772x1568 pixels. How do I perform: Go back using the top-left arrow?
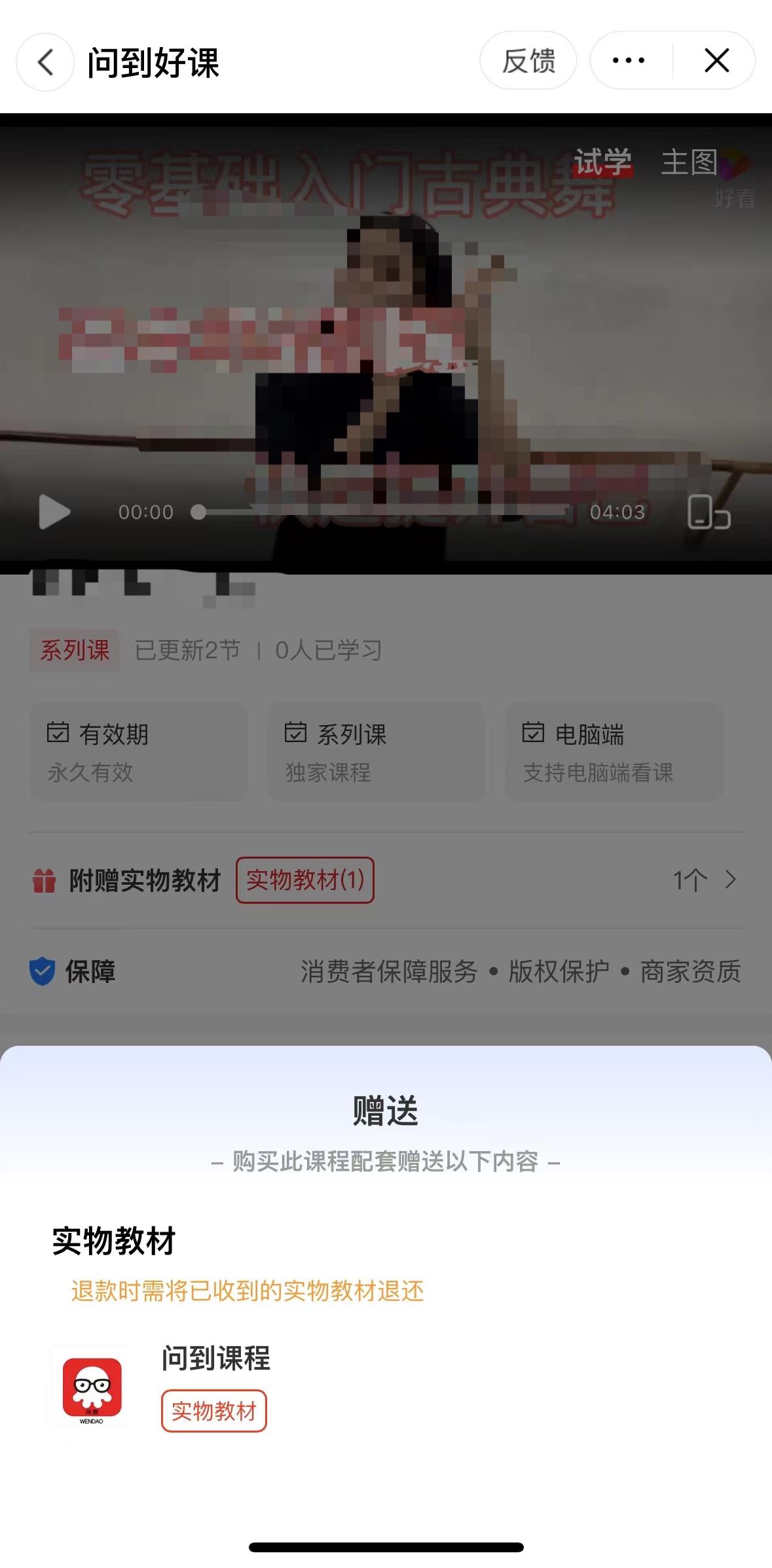pyautogui.click(x=45, y=62)
